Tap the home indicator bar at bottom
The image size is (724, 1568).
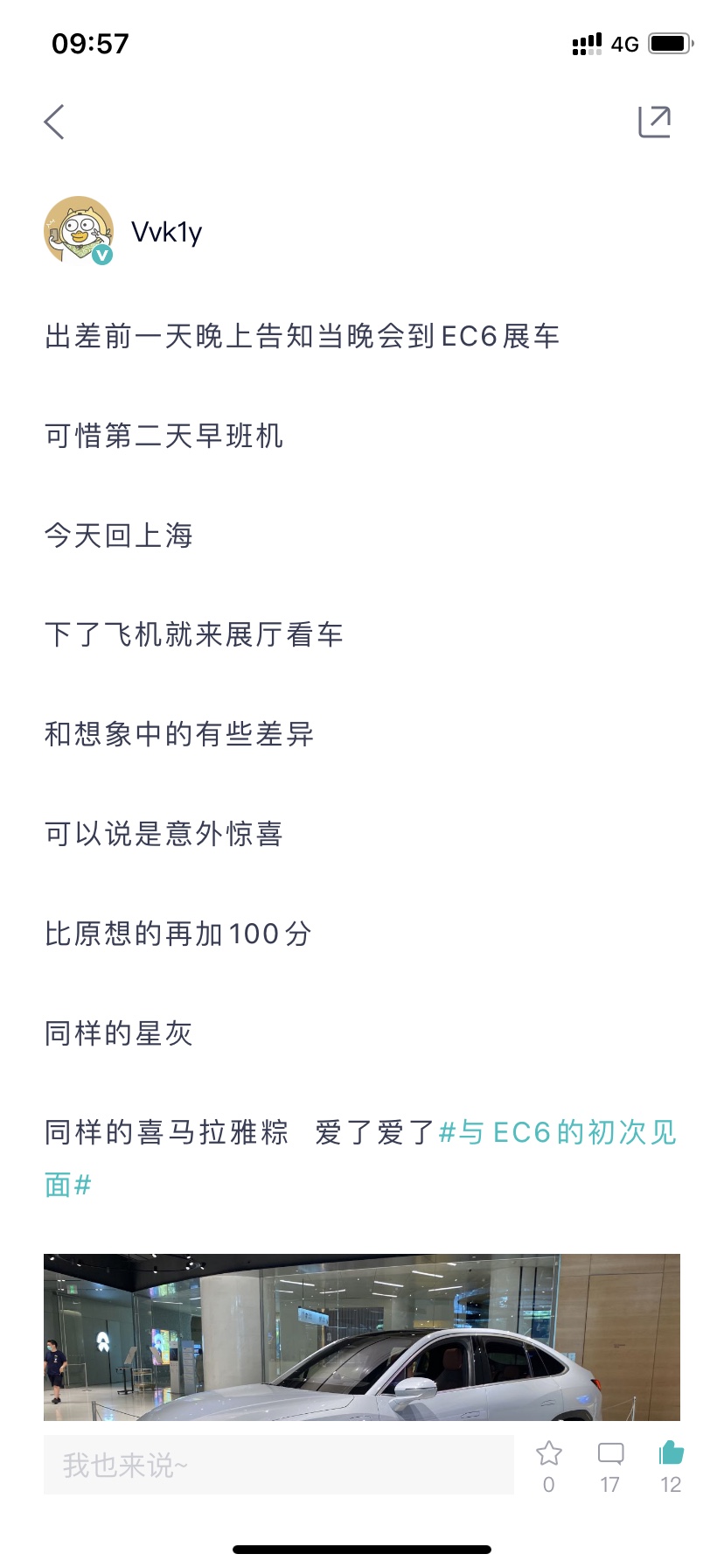click(x=362, y=1547)
